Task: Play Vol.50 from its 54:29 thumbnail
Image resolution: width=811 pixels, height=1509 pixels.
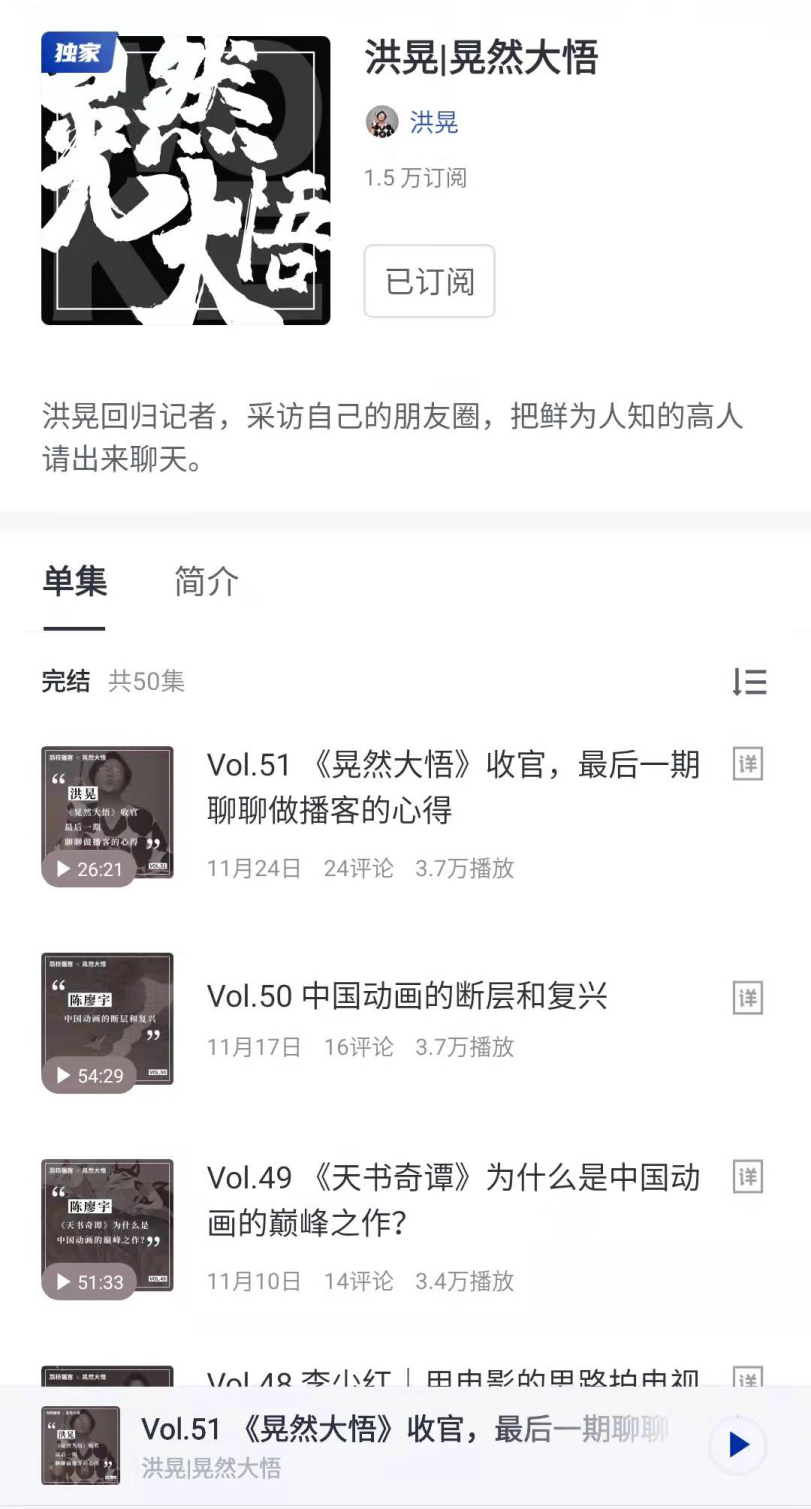Action: [x=90, y=1075]
